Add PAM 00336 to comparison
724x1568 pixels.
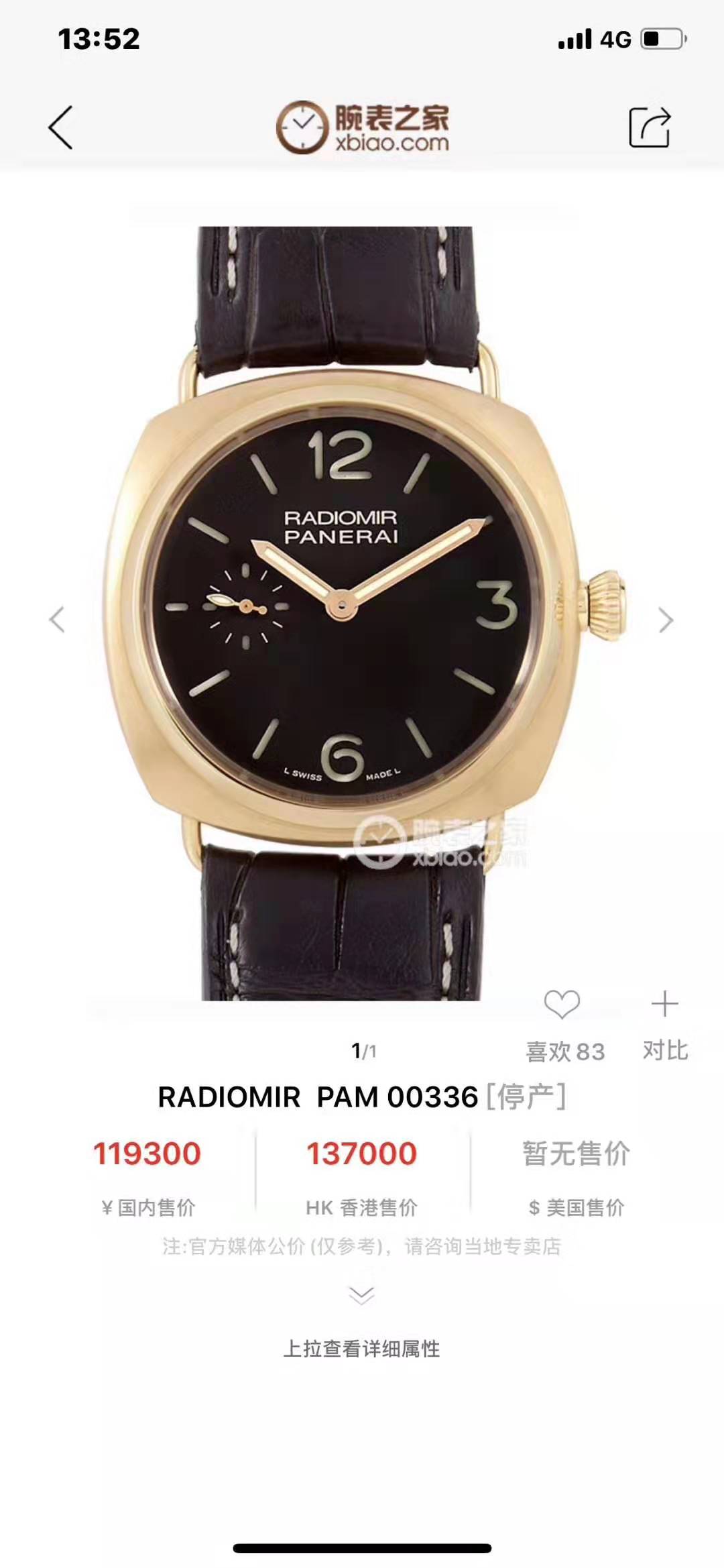click(664, 1005)
